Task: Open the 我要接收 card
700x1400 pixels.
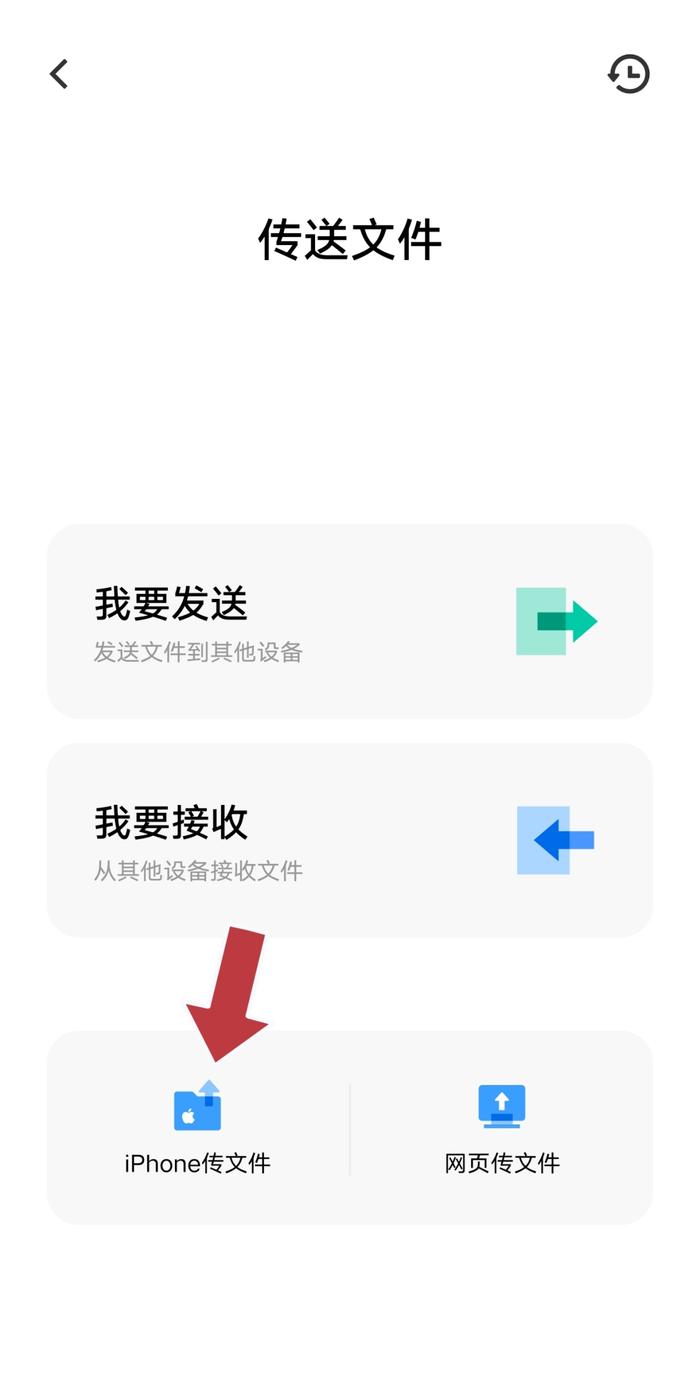Action: (349, 840)
